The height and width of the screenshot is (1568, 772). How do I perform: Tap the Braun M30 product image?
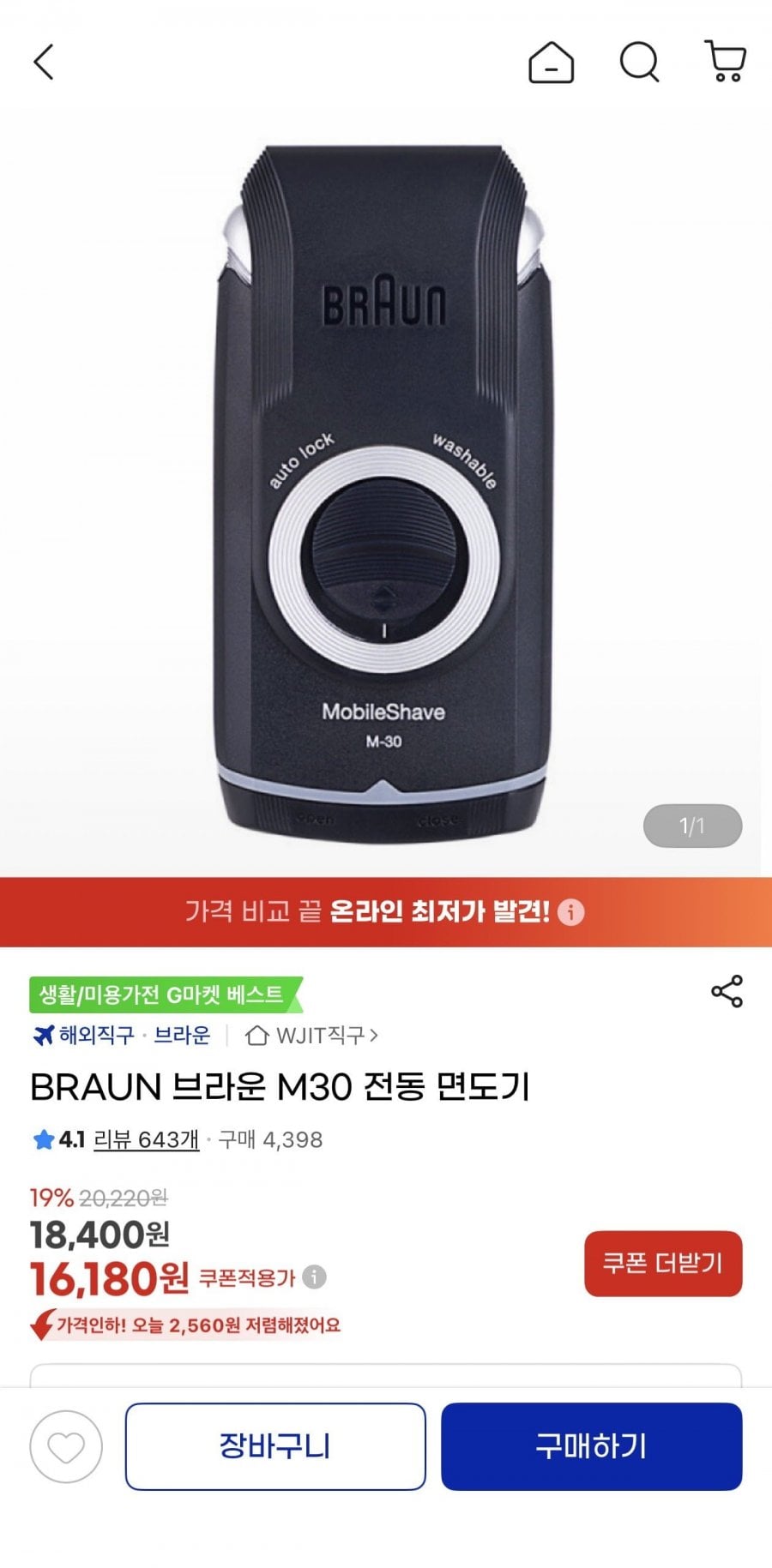(383, 495)
